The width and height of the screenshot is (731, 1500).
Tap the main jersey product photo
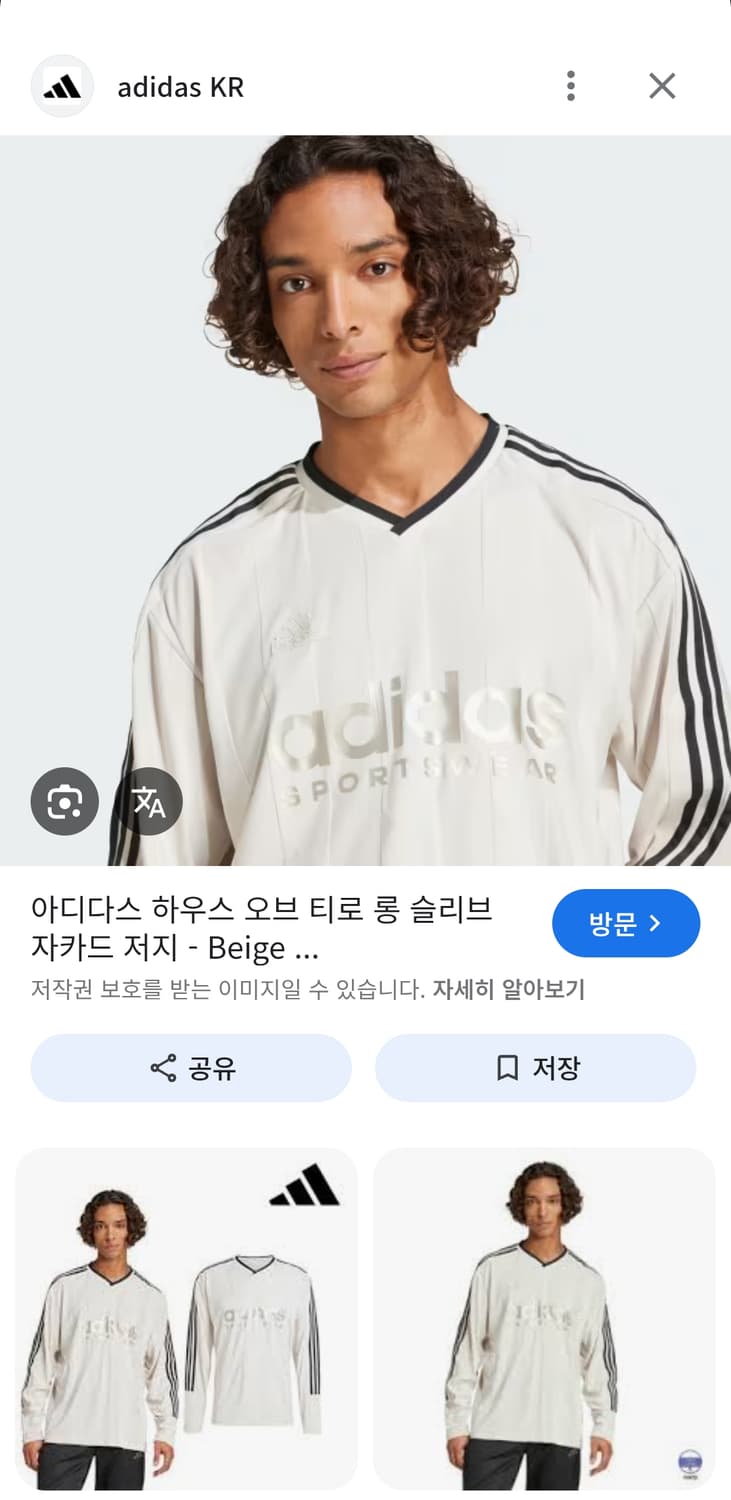[x=365, y=500]
